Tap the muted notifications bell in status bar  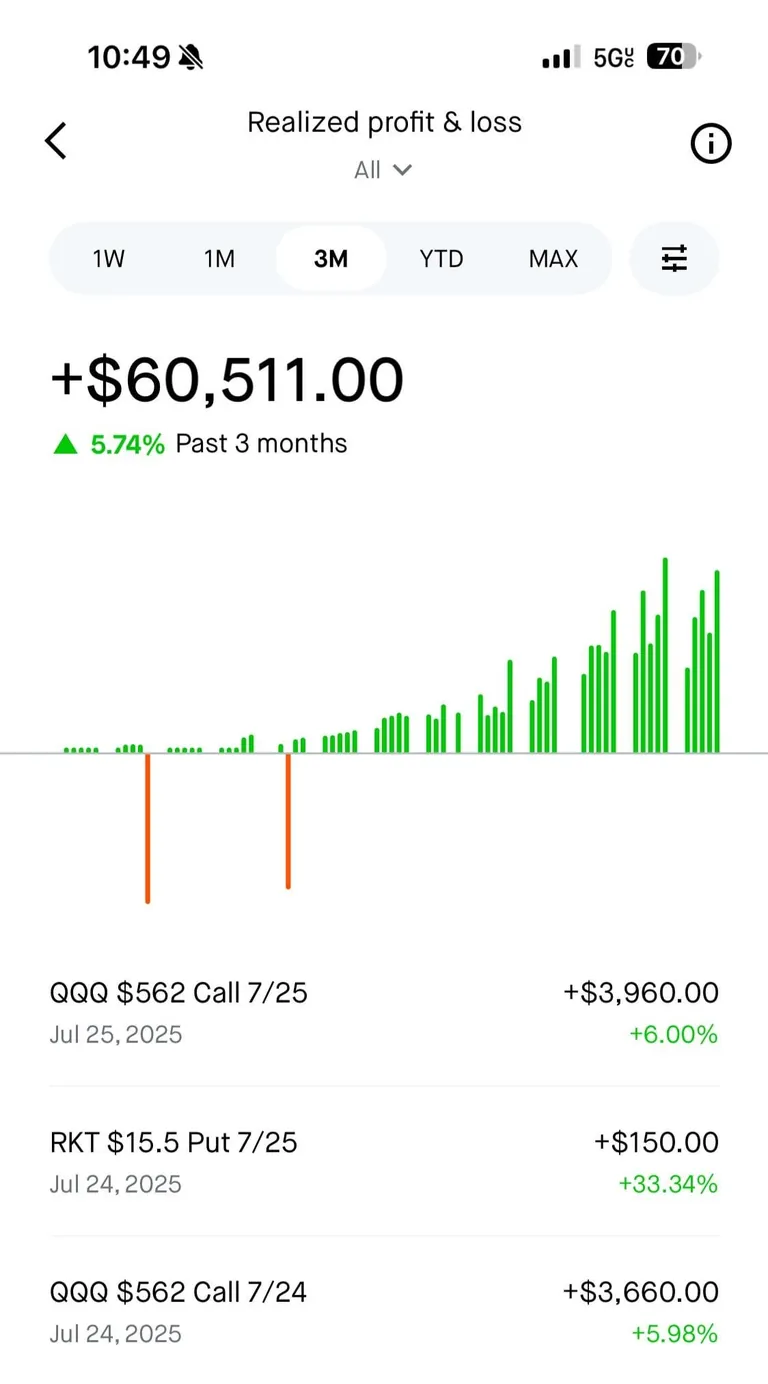(190, 57)
